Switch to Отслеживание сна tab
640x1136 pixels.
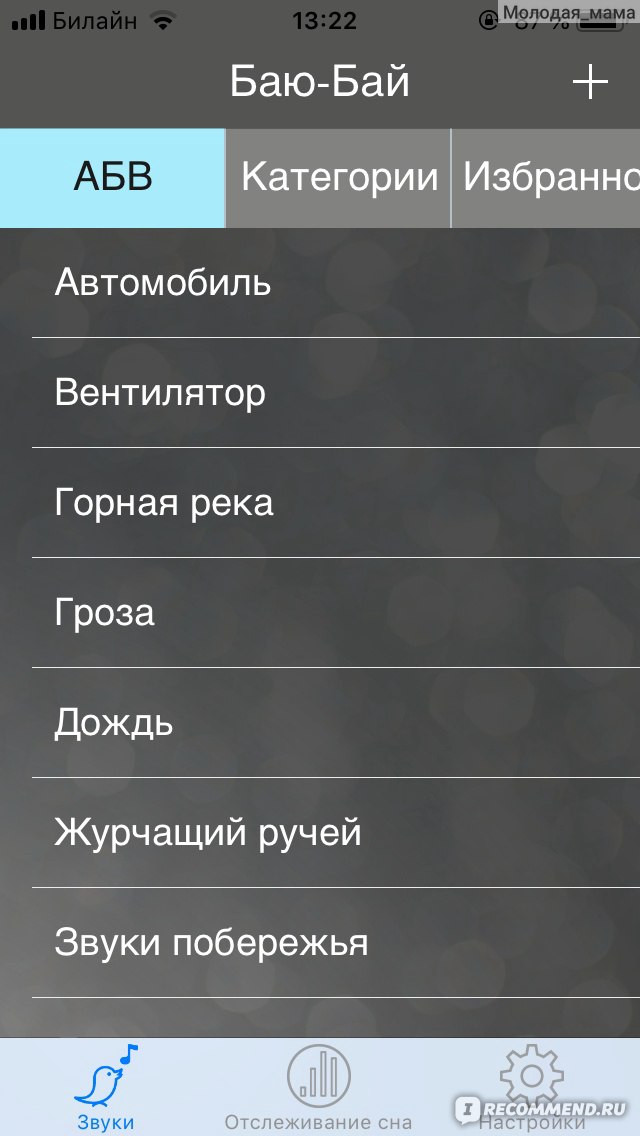318,1087
